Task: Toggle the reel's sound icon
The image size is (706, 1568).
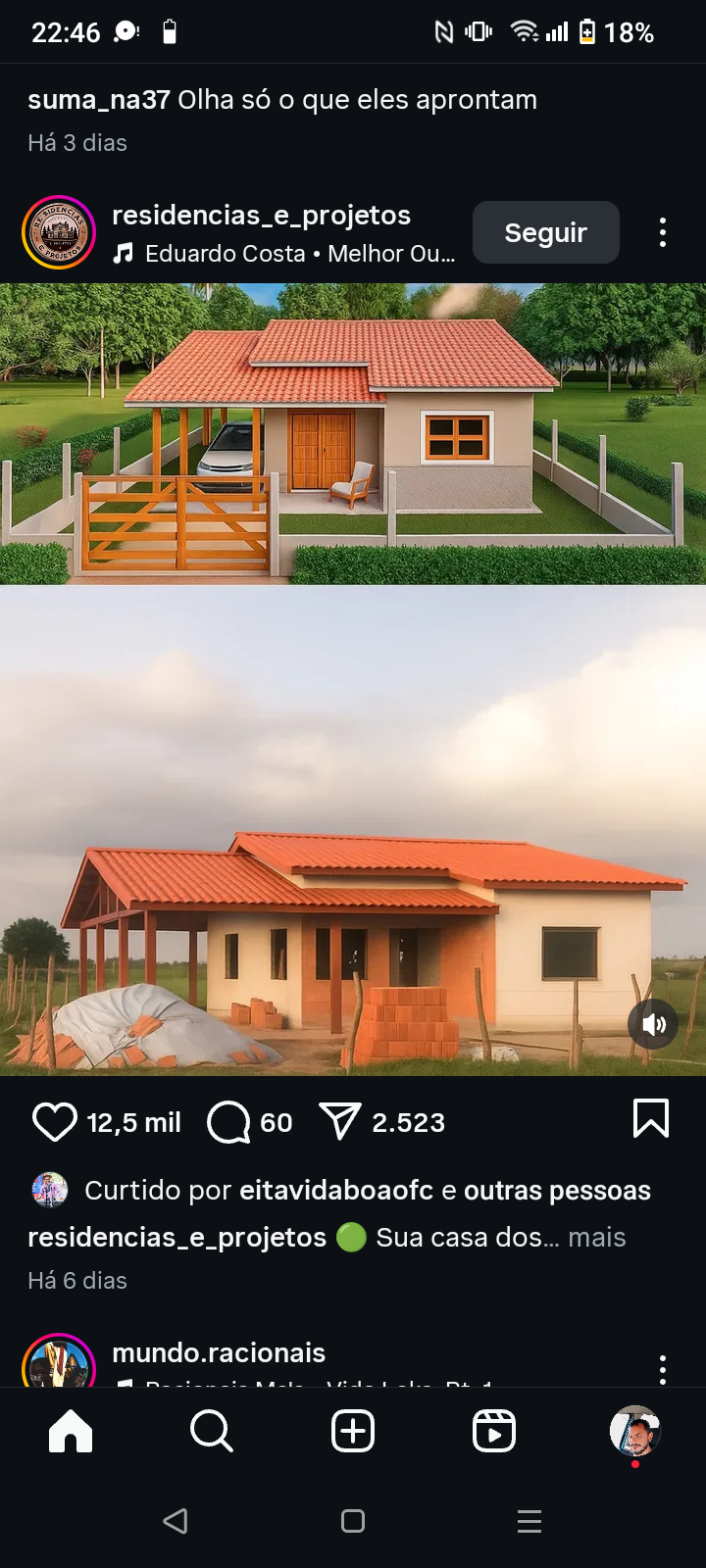Action: (653, 1024)
